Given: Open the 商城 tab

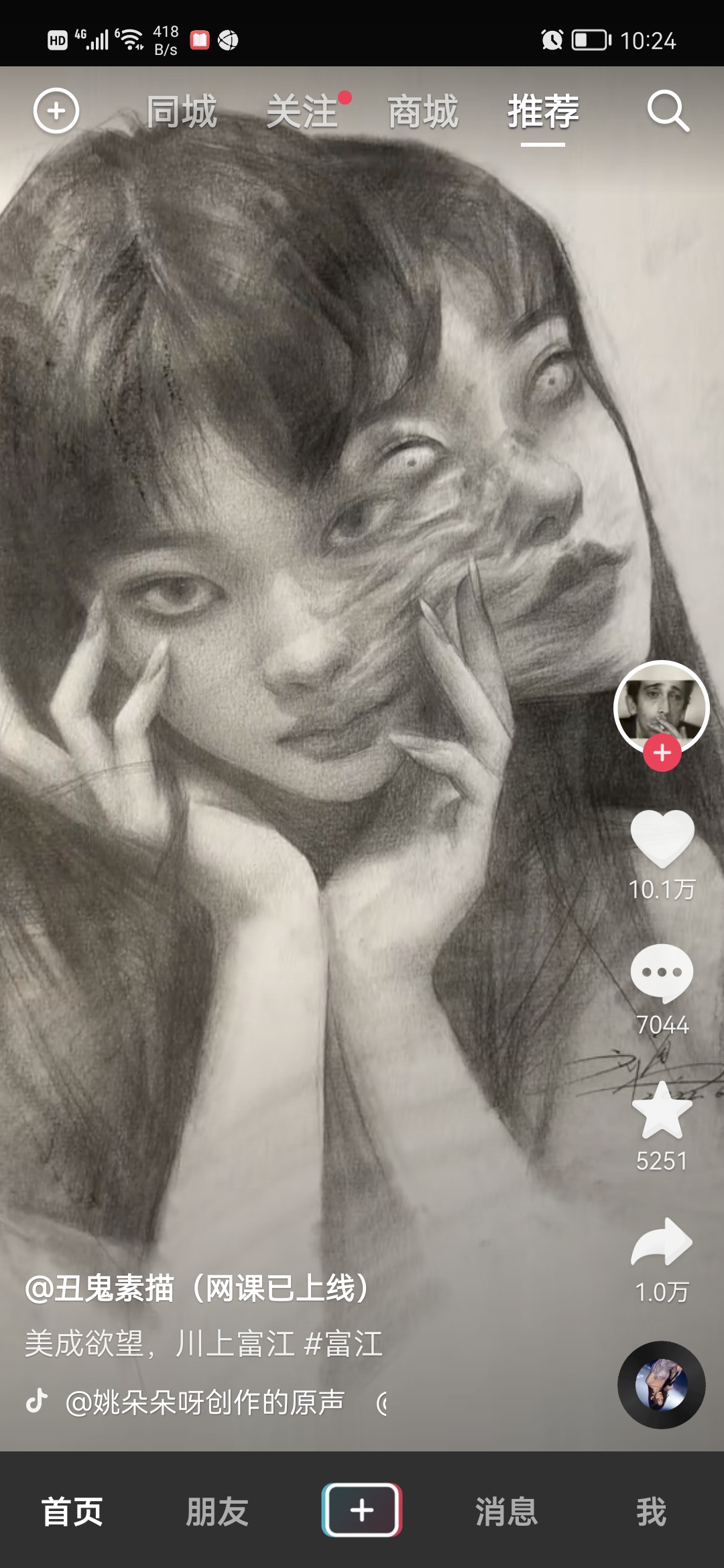Looking at the screenshot, I should [x=423, y=111].
